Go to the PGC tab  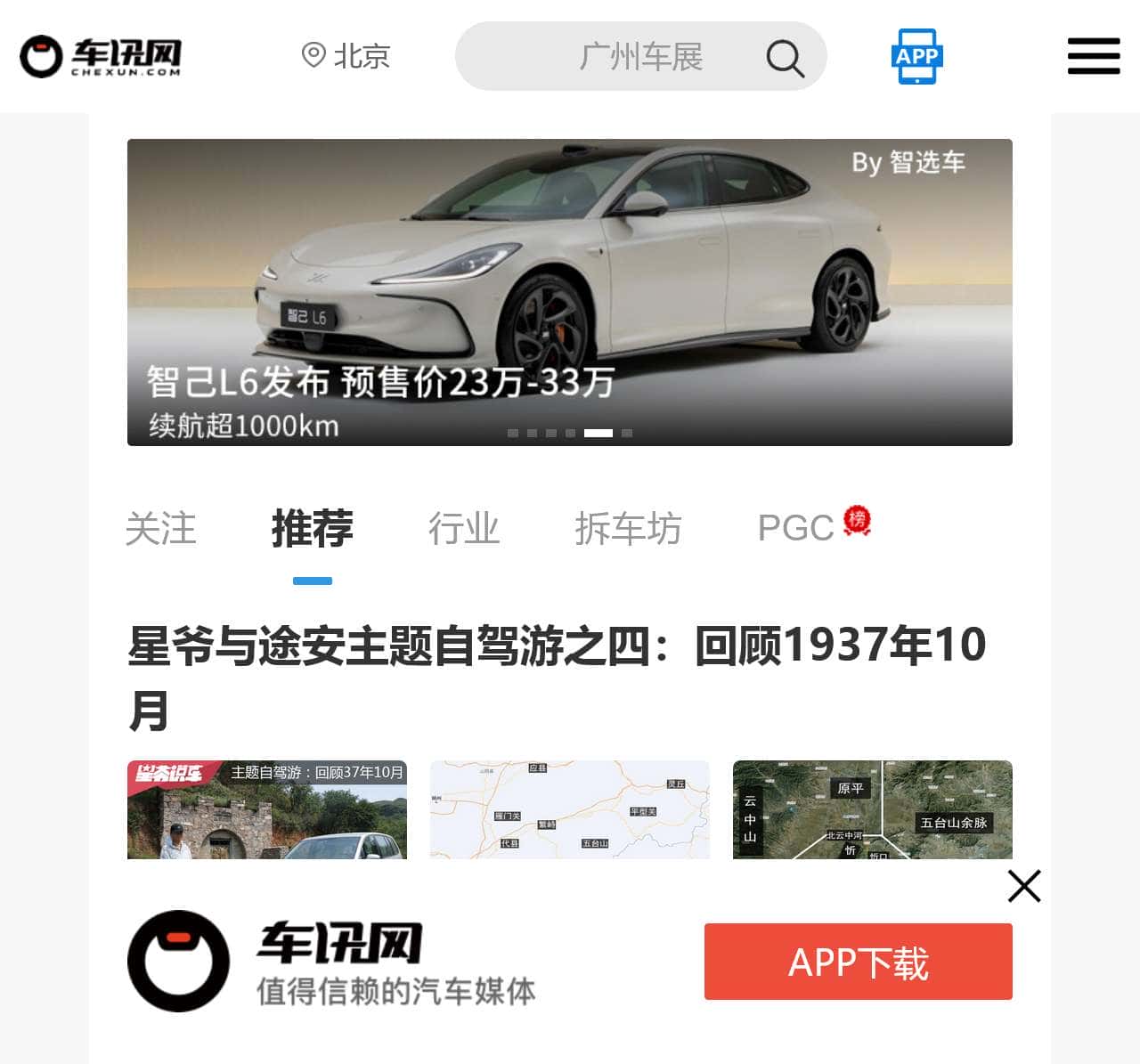click(x=796, y=529)
